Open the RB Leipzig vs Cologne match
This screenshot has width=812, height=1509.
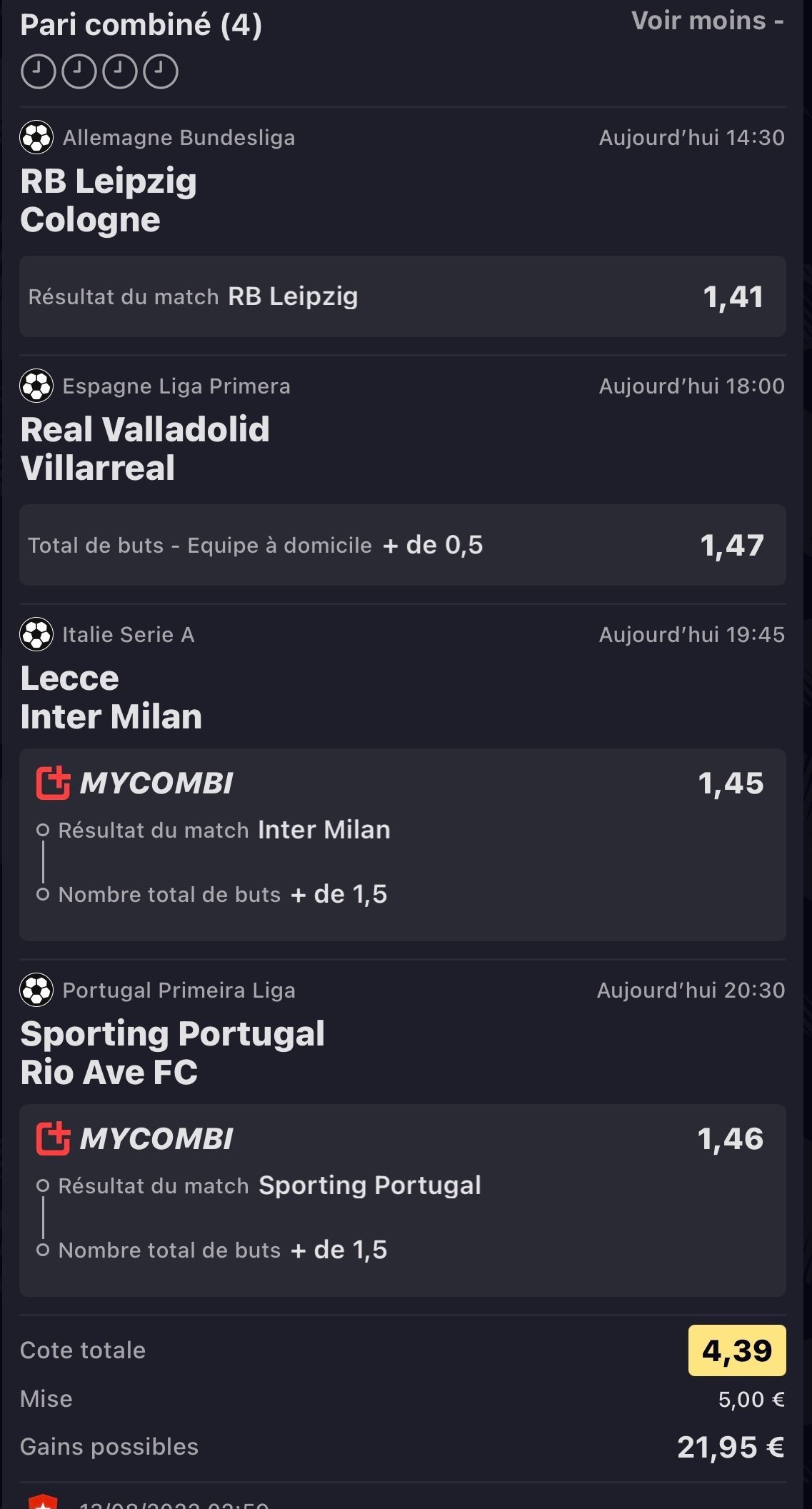109,201
